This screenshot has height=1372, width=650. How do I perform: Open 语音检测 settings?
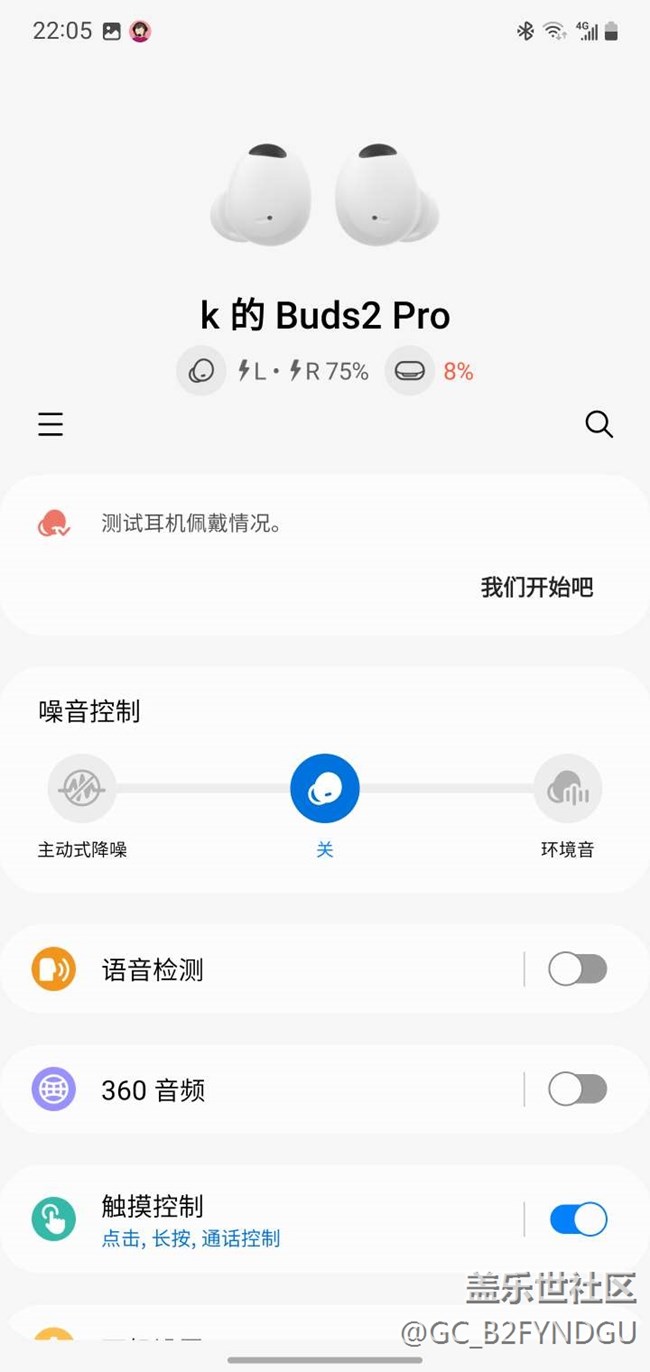coord(260,969)
